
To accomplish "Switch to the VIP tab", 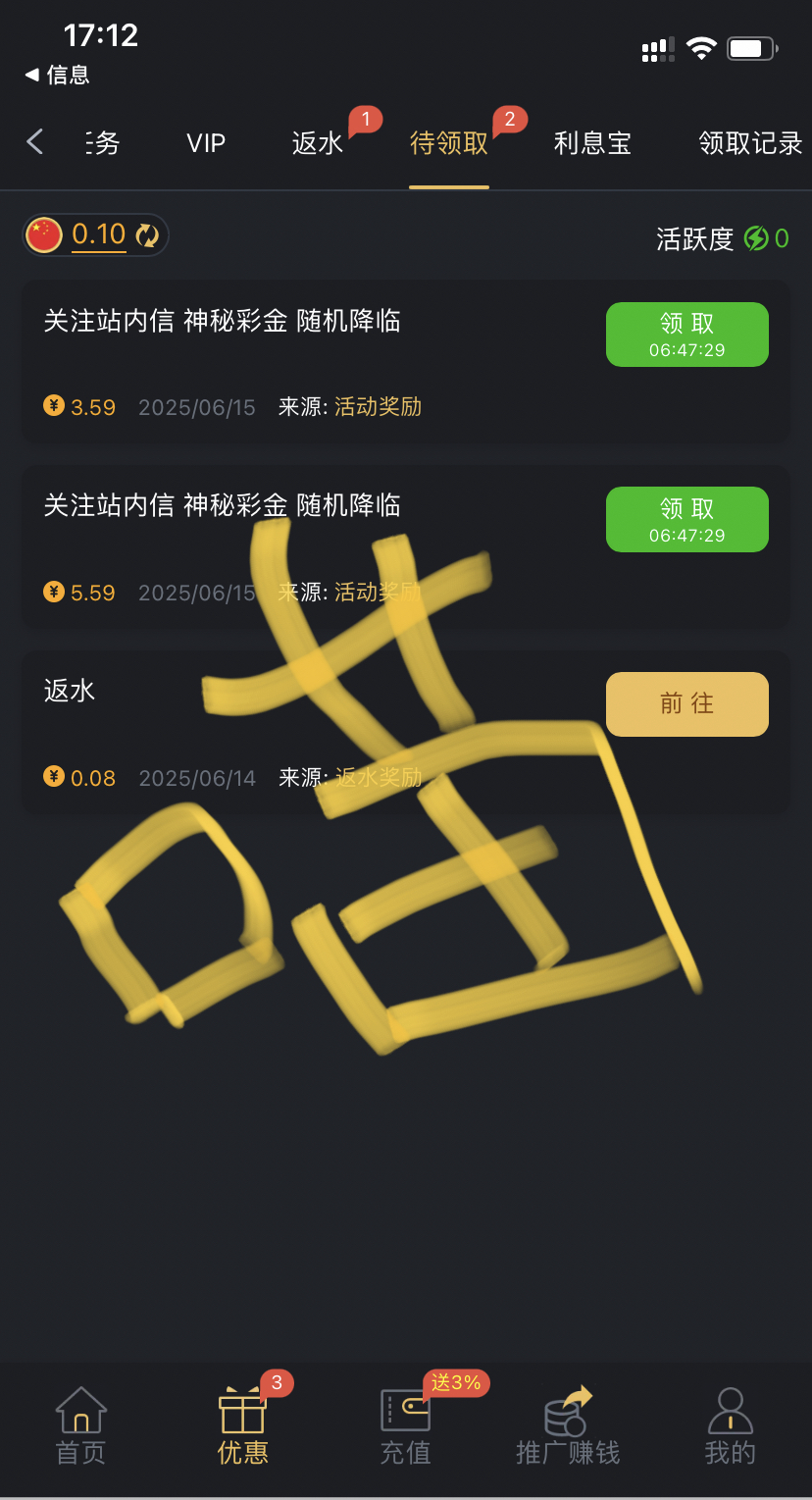I will [x=206, y=143].
